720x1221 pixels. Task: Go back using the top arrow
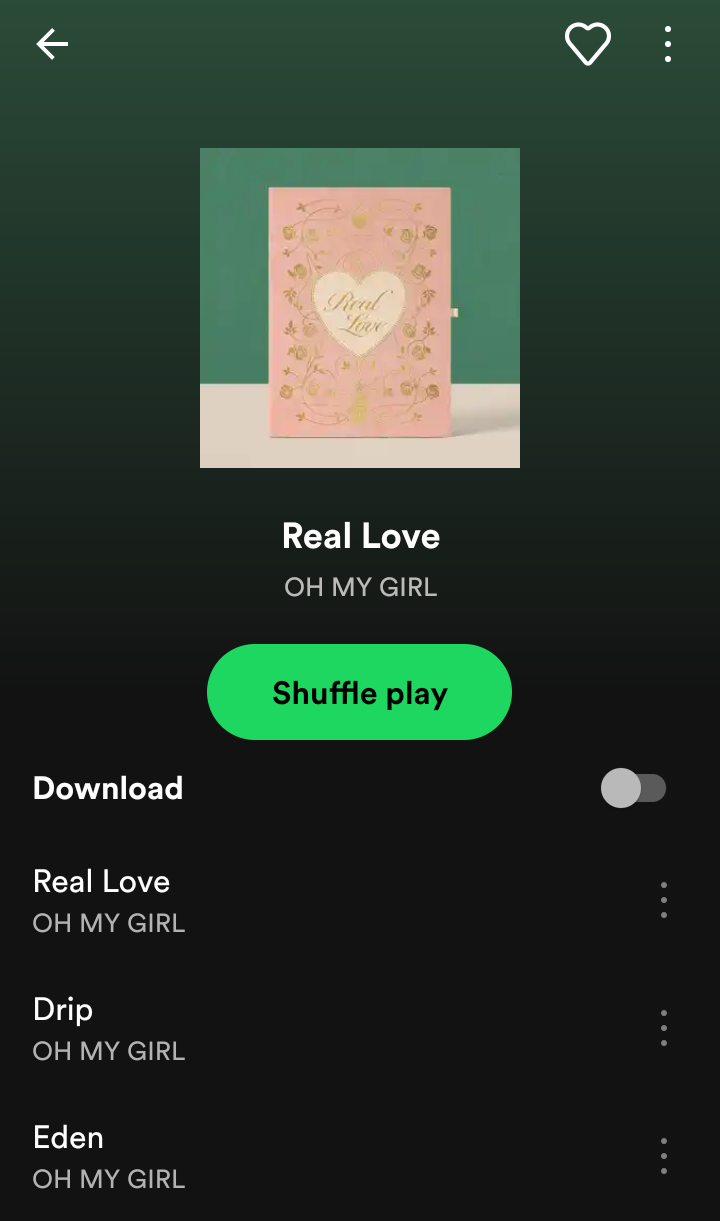pyautogui.click(x=52, y=44)
